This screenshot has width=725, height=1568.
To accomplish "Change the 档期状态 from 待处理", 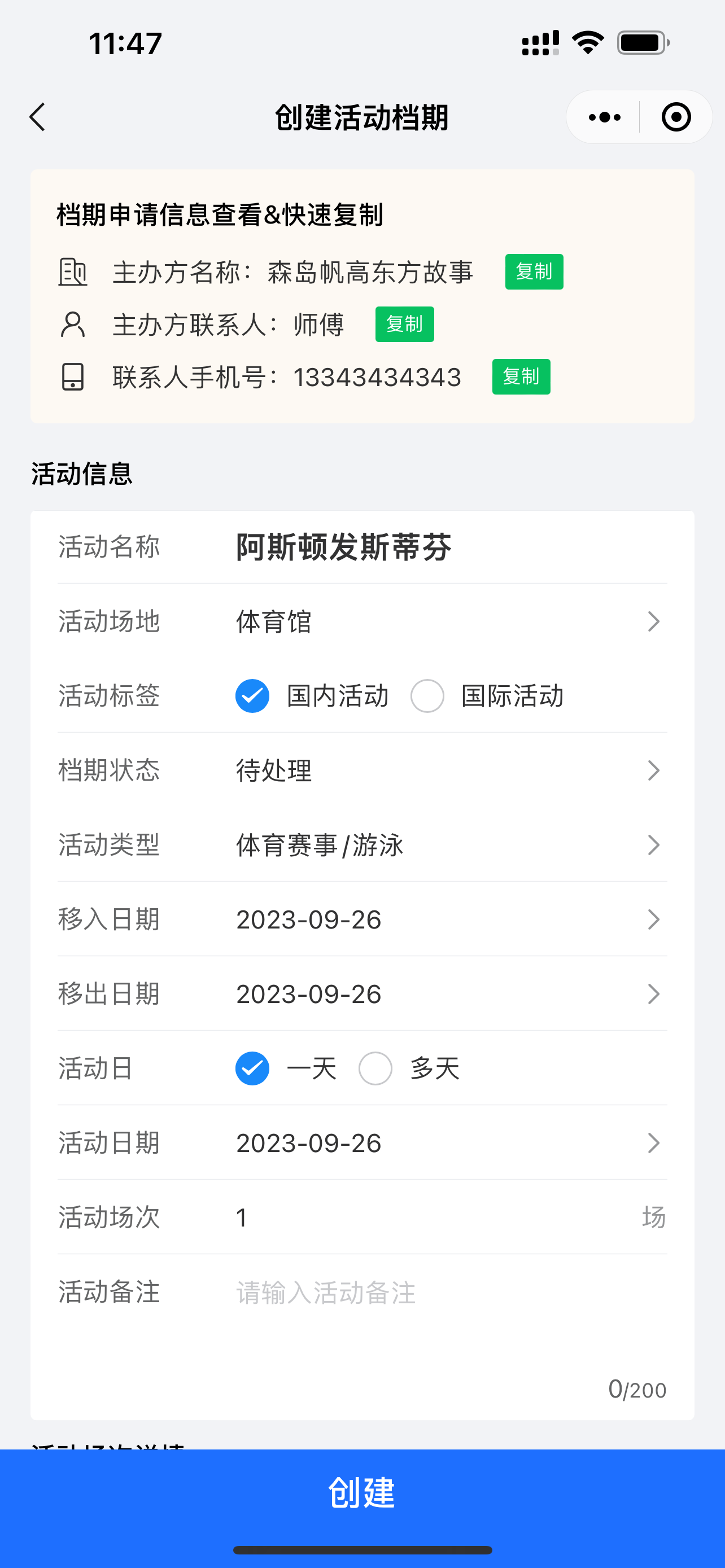I will click(362, 770).
